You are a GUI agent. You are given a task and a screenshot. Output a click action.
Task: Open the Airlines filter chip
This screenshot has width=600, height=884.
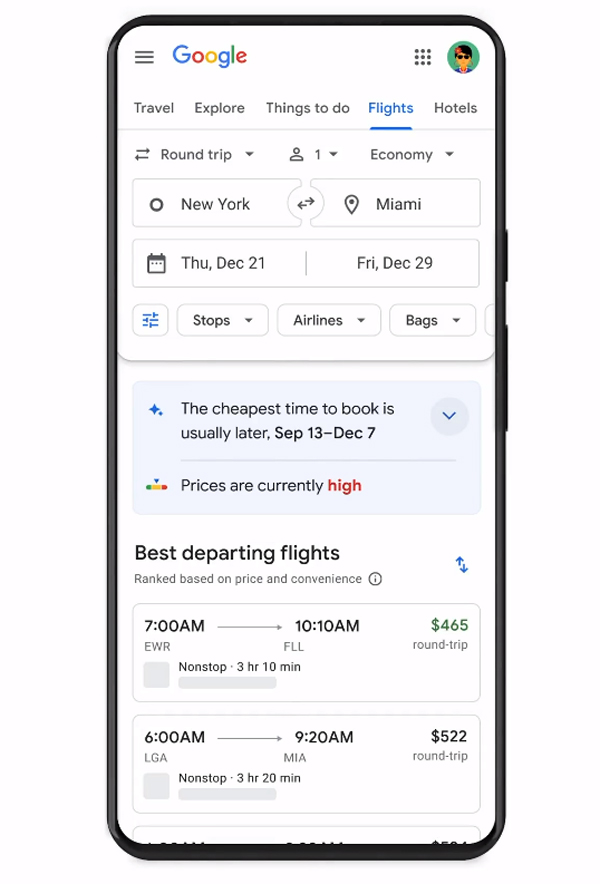[x=329, y=320]
